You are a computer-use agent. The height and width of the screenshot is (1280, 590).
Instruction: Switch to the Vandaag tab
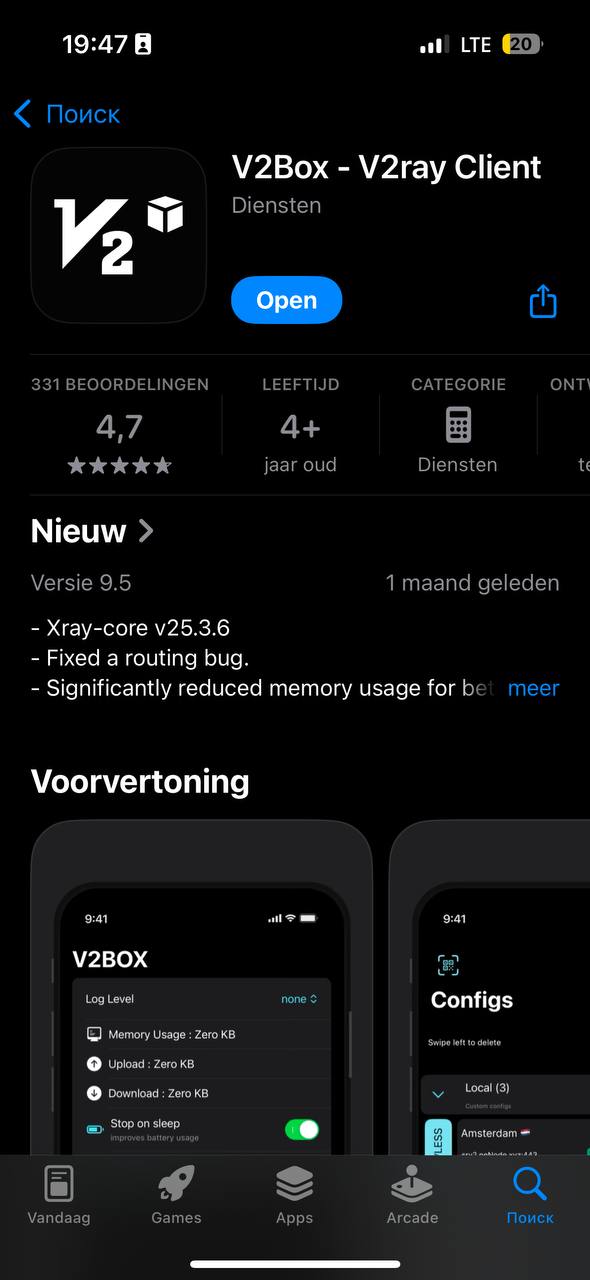pyautogui.click(x=59, y=1196)
